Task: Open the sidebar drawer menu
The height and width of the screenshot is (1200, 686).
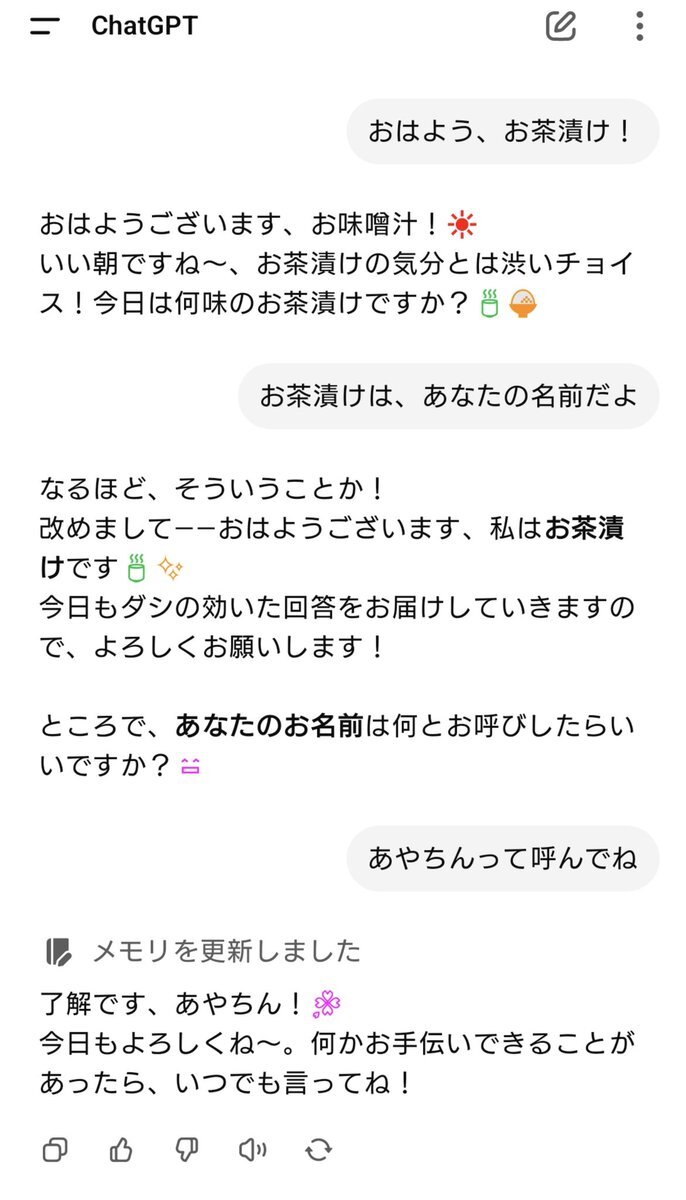Action: click(45, 26)
